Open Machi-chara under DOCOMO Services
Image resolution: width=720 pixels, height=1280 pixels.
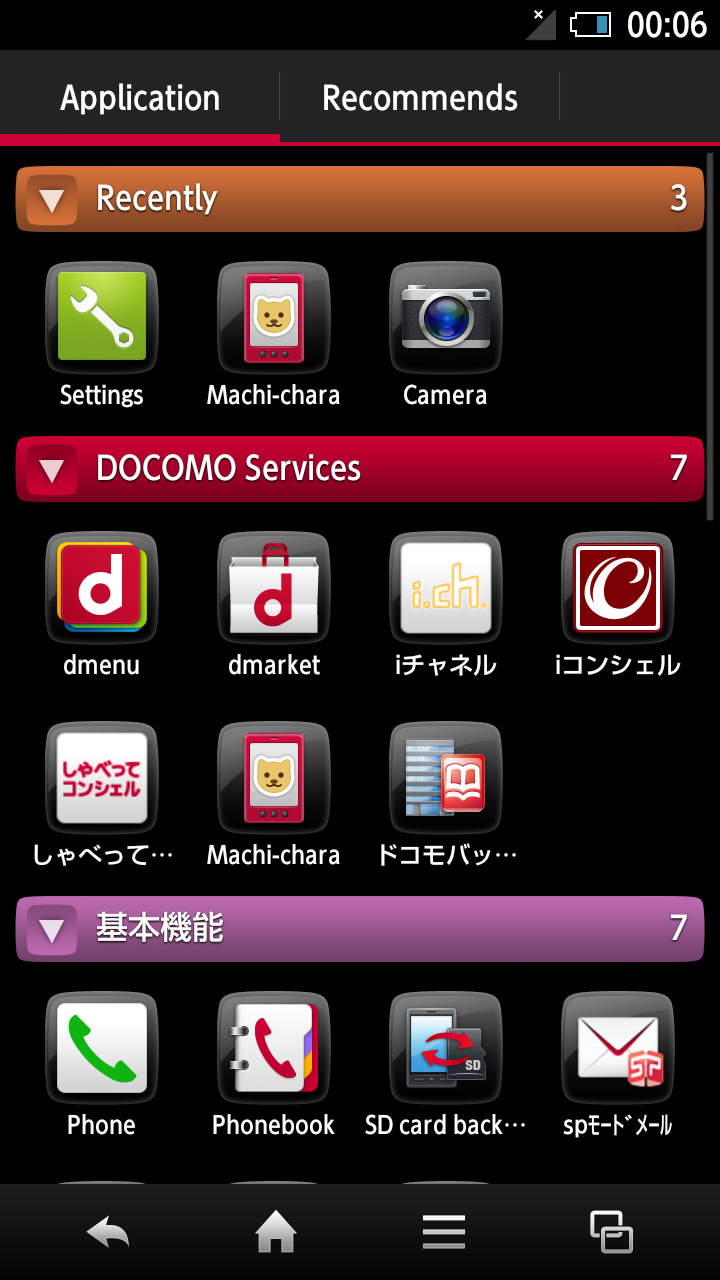pyautogui.click(x=273, y=778)
